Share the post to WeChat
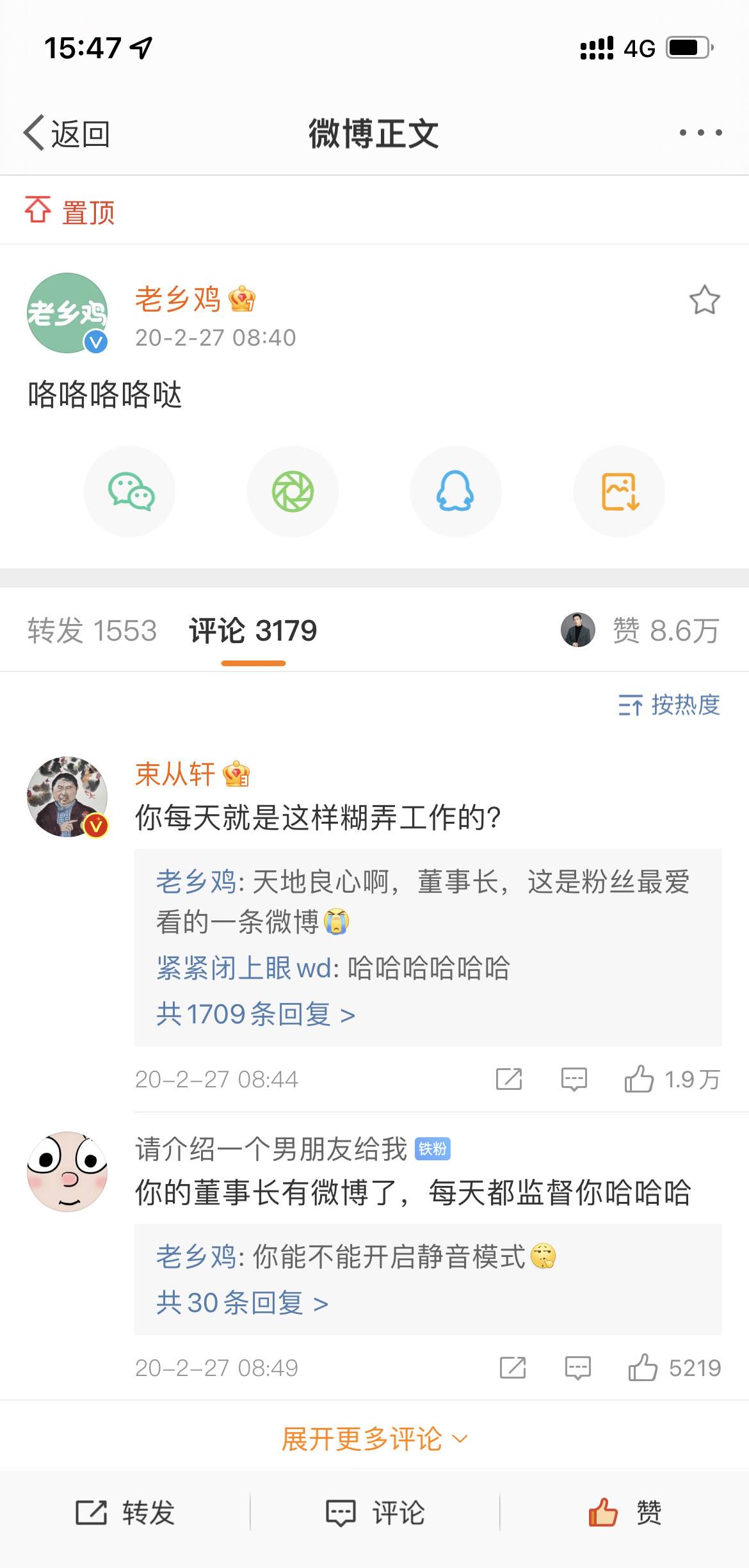The width and height of the screenshot is (749, 1568). pos(131,492)
